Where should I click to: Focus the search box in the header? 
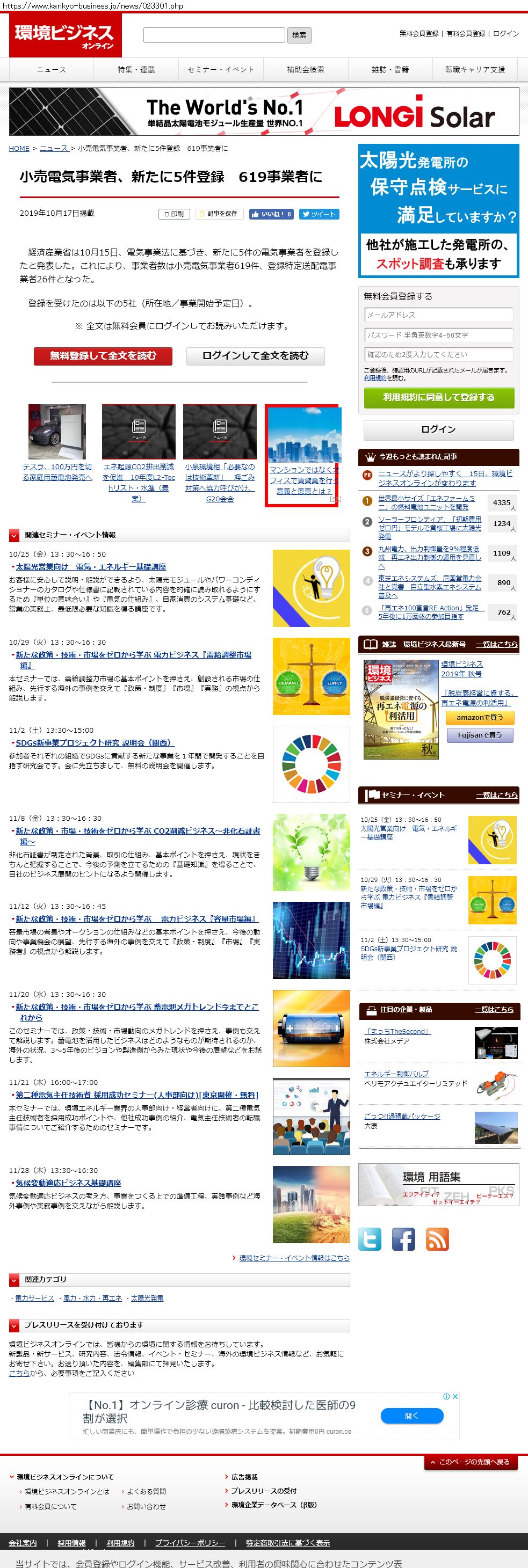point(214,35)
